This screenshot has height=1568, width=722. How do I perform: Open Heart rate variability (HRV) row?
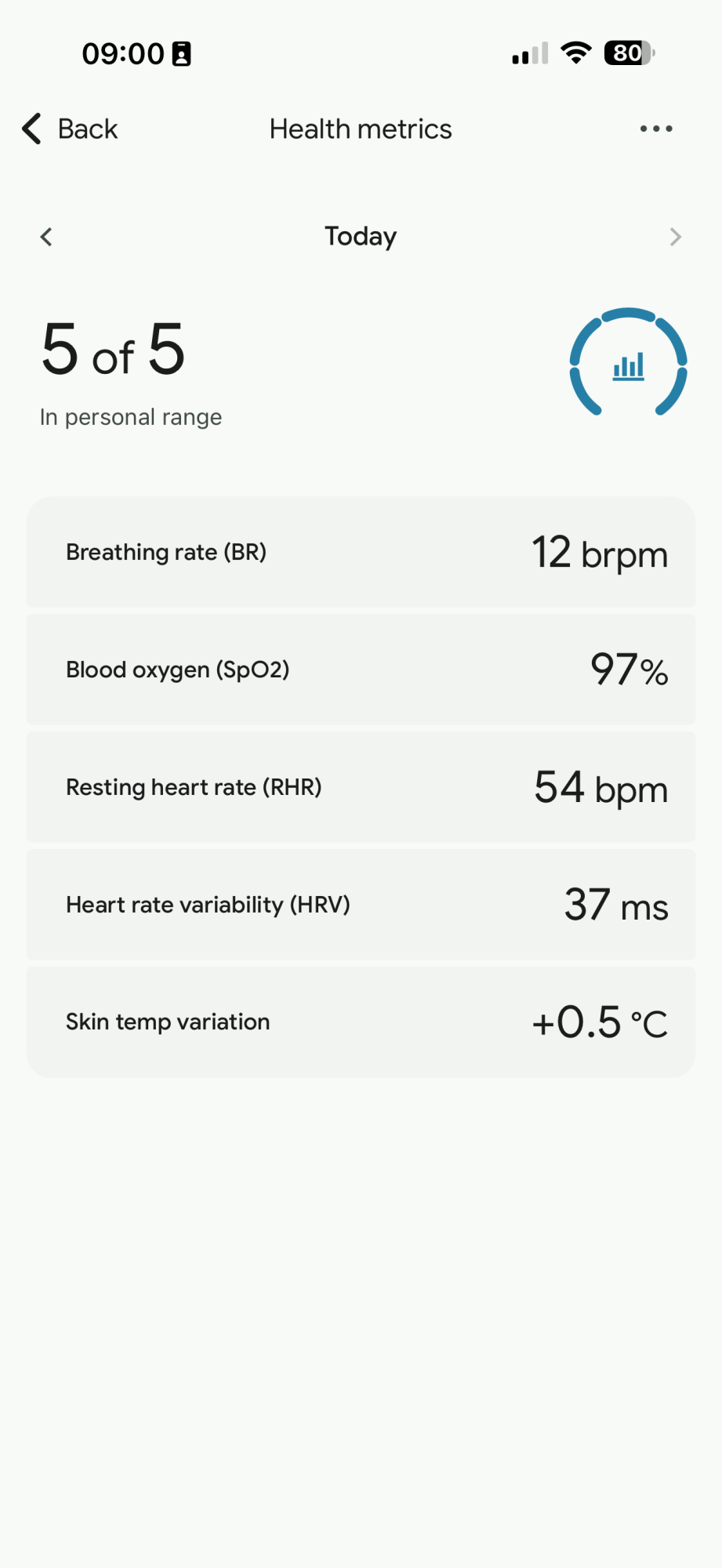tap(361, 905)
